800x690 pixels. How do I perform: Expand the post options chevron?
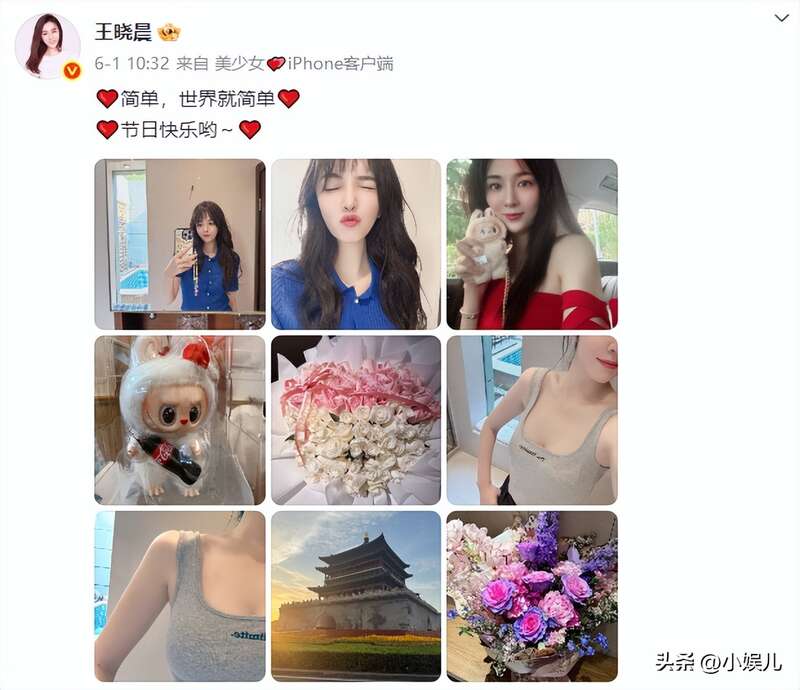click(781, 19)
